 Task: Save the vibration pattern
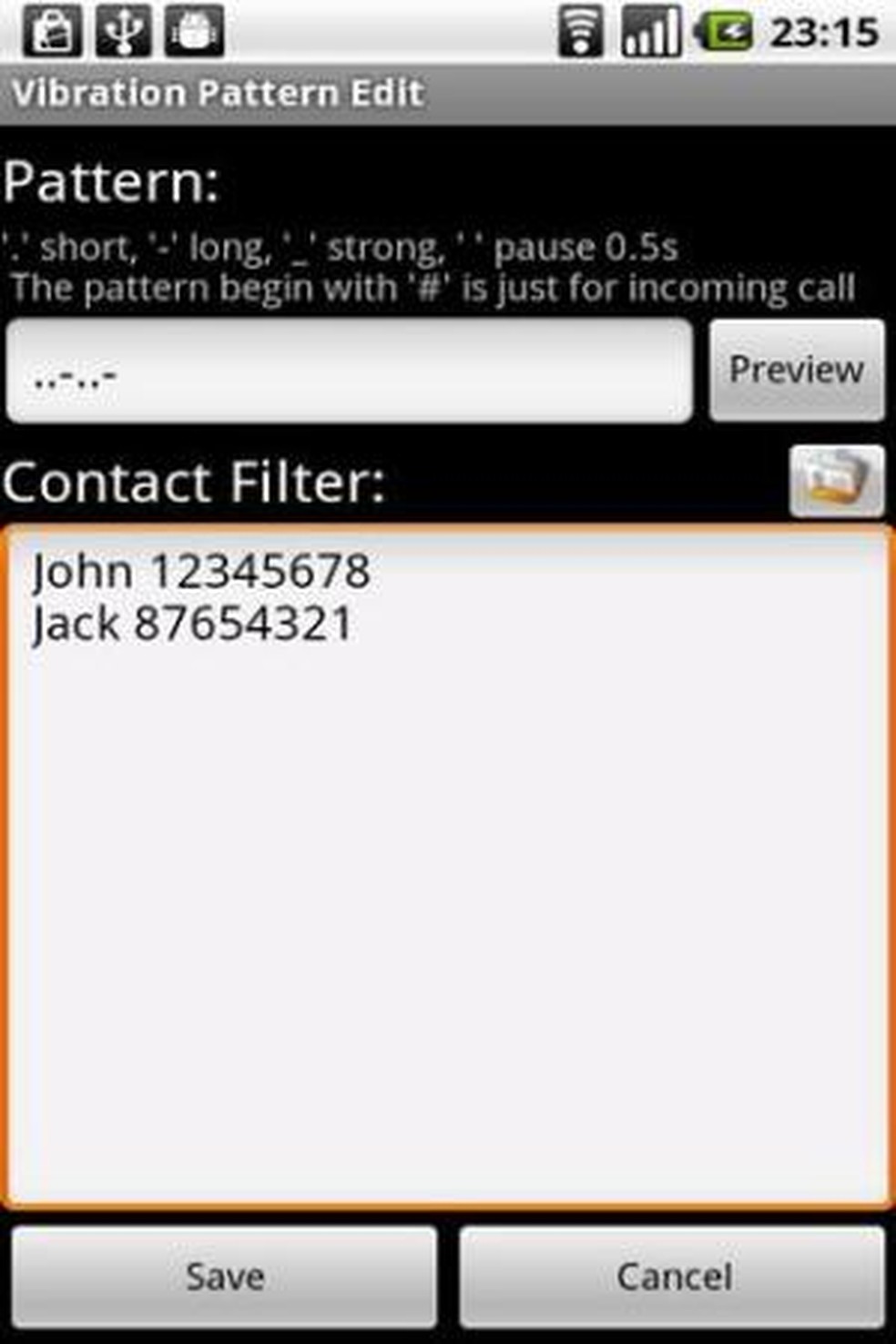(x=225, y=1276)
